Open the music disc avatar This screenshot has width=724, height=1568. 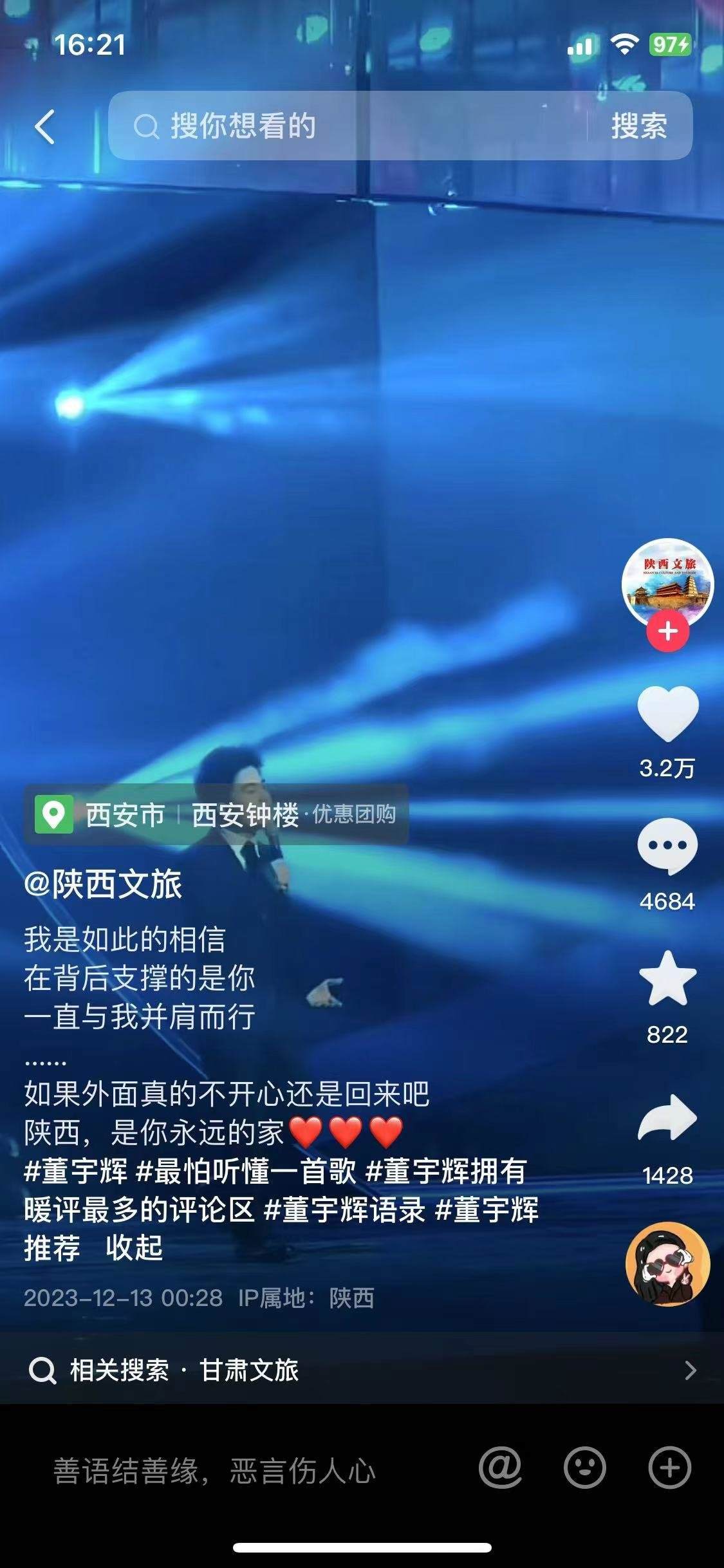click(x=667, y=1264)
